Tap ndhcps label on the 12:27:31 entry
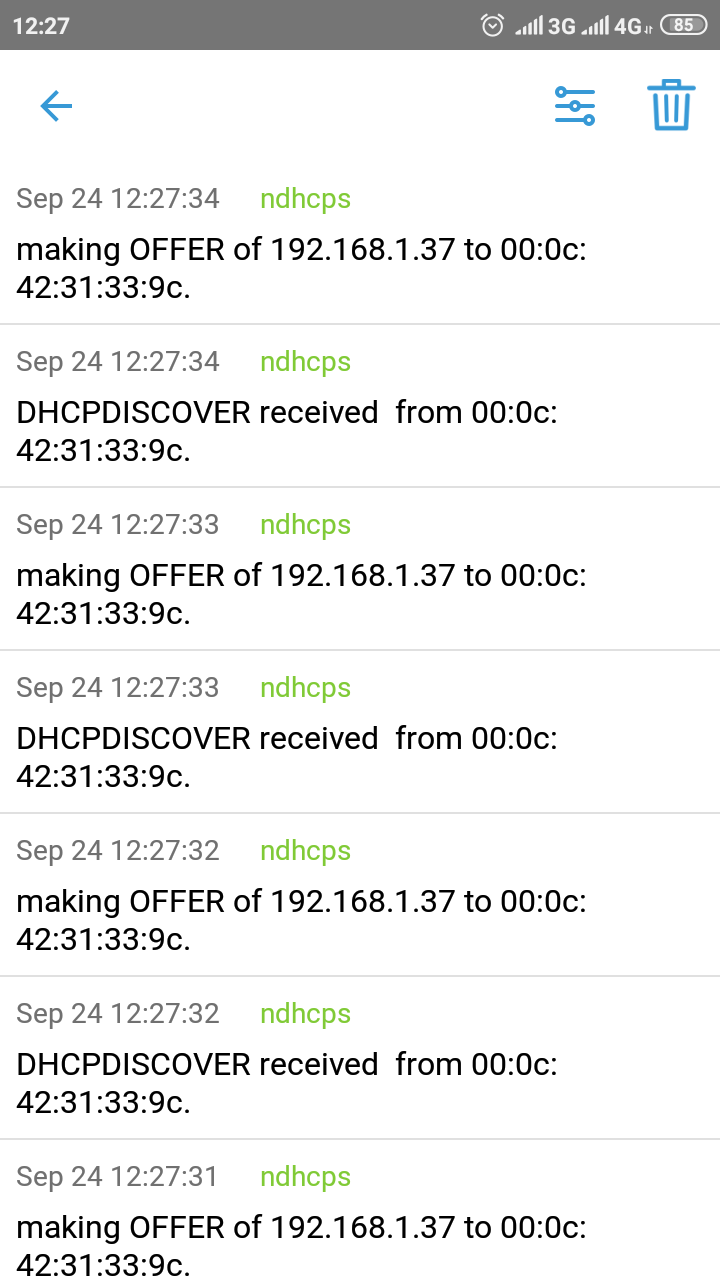720x1280 pixels. tap(305, 1176)
